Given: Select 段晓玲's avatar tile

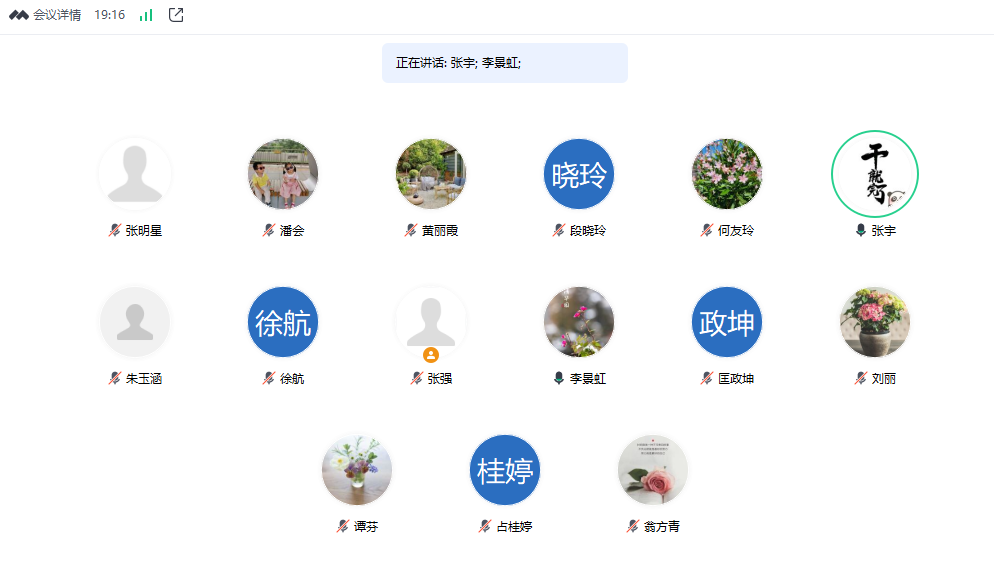Looking at the screenshot, I should click(x=579, y=174).
